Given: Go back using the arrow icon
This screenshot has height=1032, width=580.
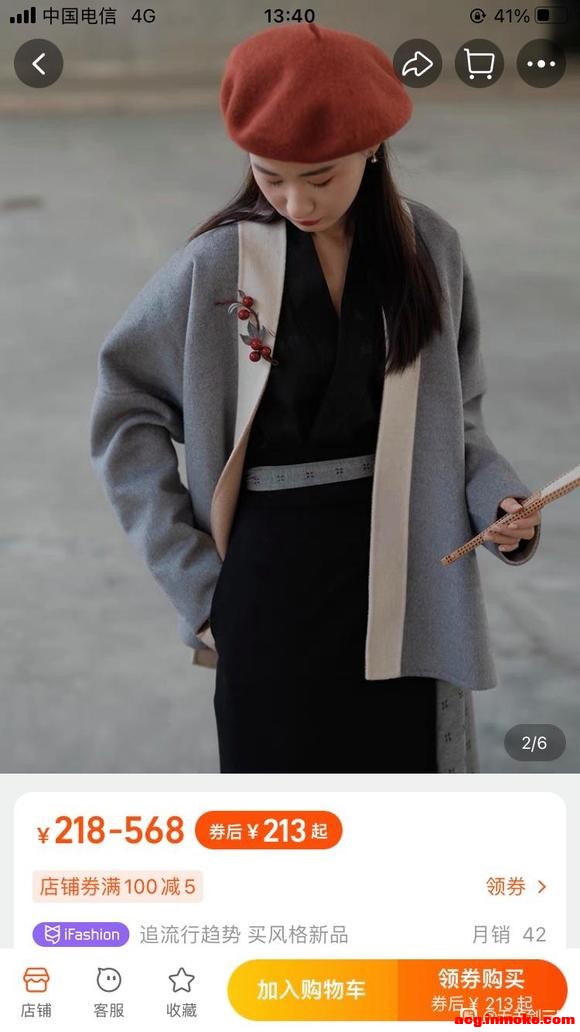Looking at the screenshot, I should [x=39, y=64].
